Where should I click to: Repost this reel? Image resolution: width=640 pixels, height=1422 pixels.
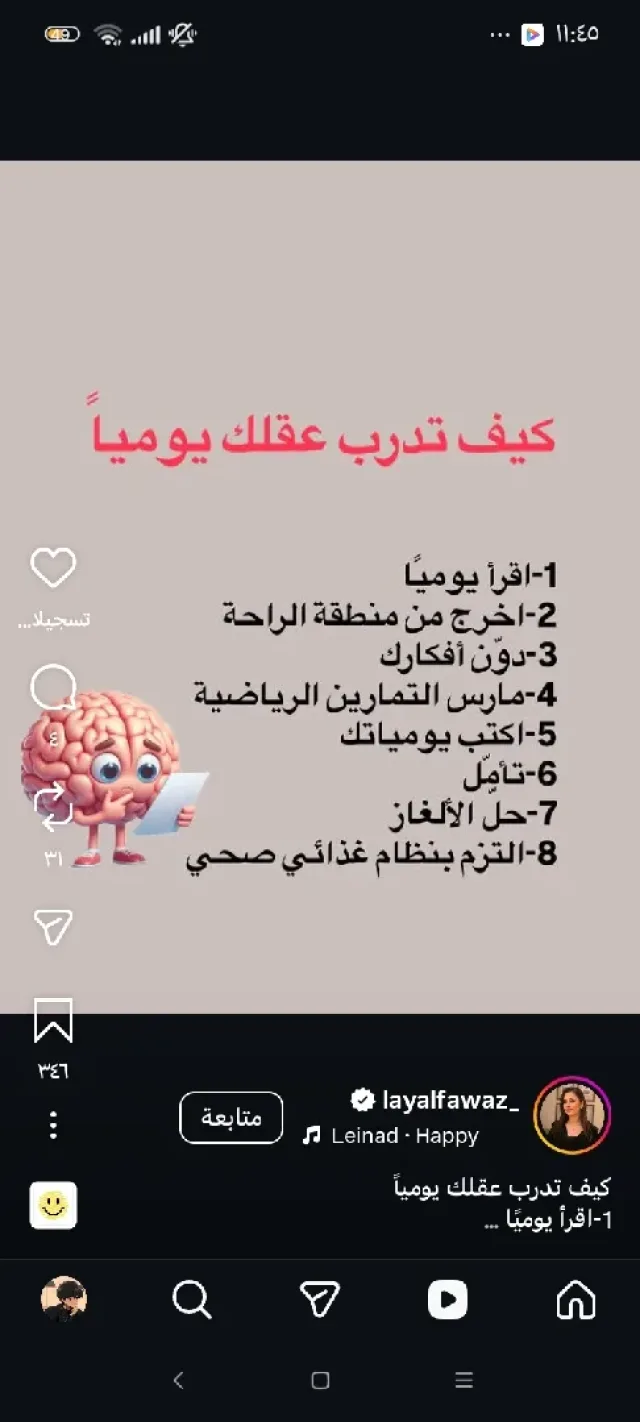tap(53, 807)
